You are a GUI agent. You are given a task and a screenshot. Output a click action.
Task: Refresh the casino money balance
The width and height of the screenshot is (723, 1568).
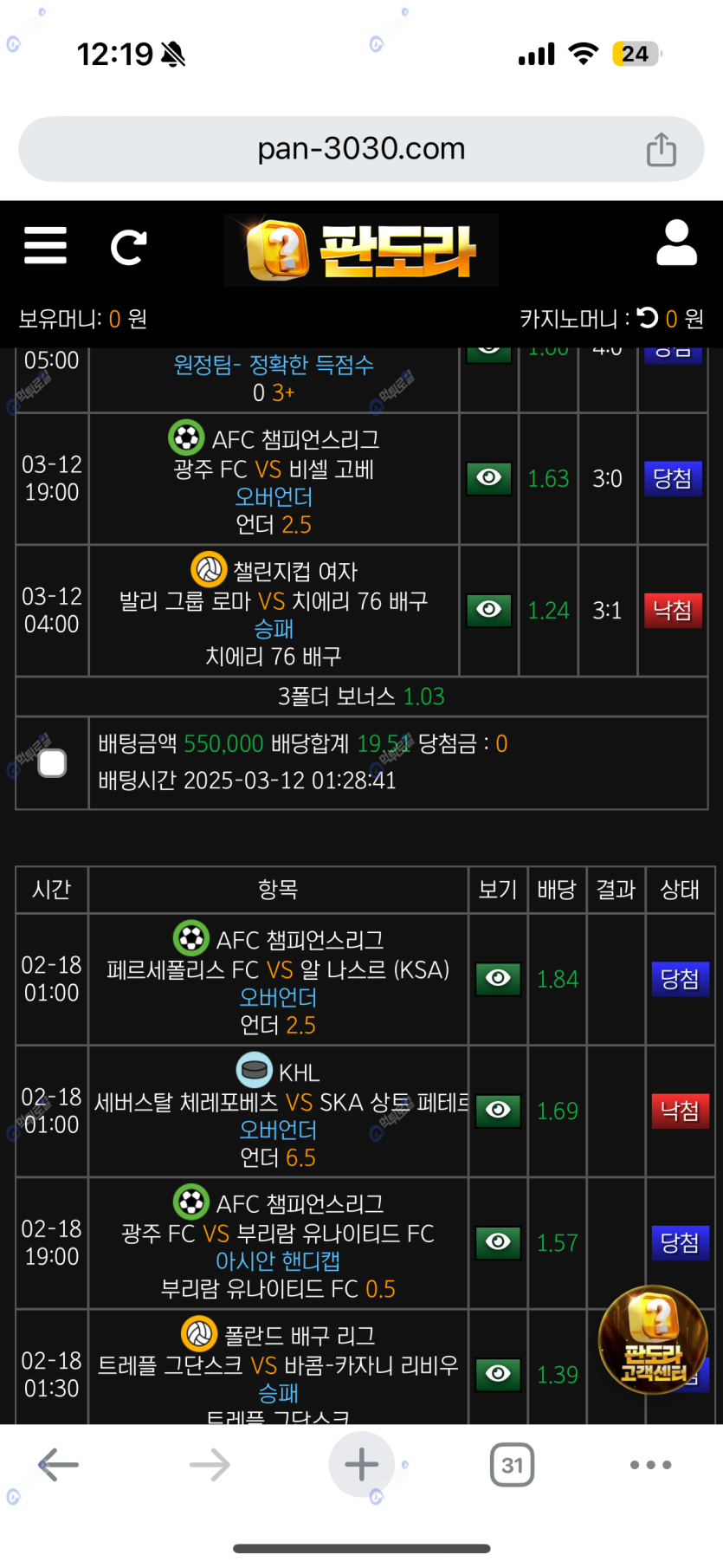[x=648, y=318]
